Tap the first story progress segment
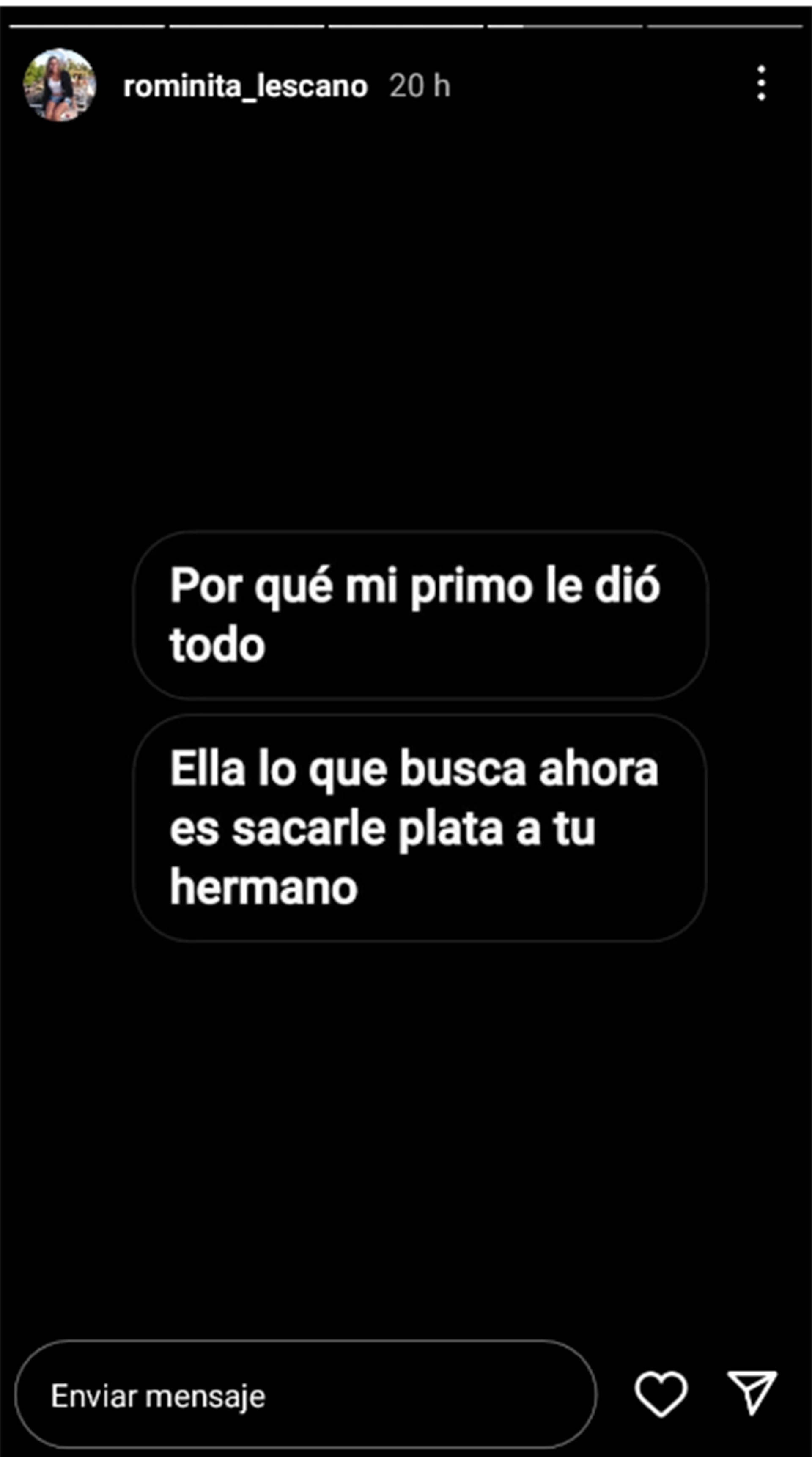Image resolution: width=812 pixels, height=1457 pixels. 88,25
